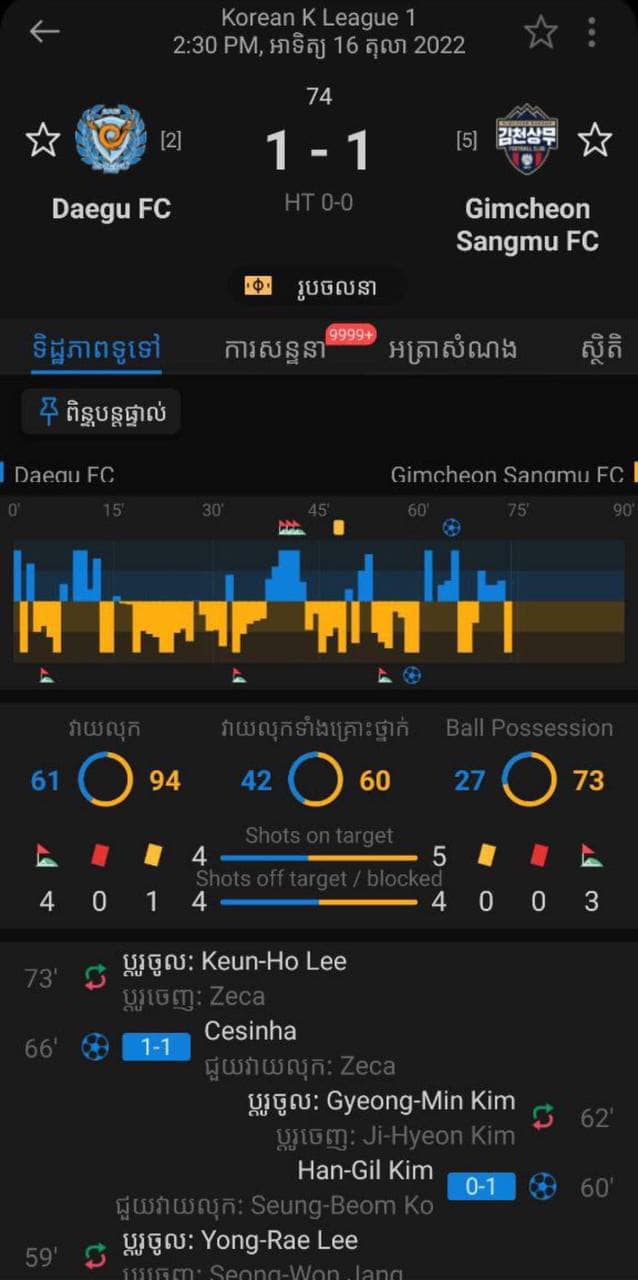The width and height of the screenshot is (638, 1280).
Task: Switch to the ការសន្ទនា chat tab
Action: tap(276, 349)
